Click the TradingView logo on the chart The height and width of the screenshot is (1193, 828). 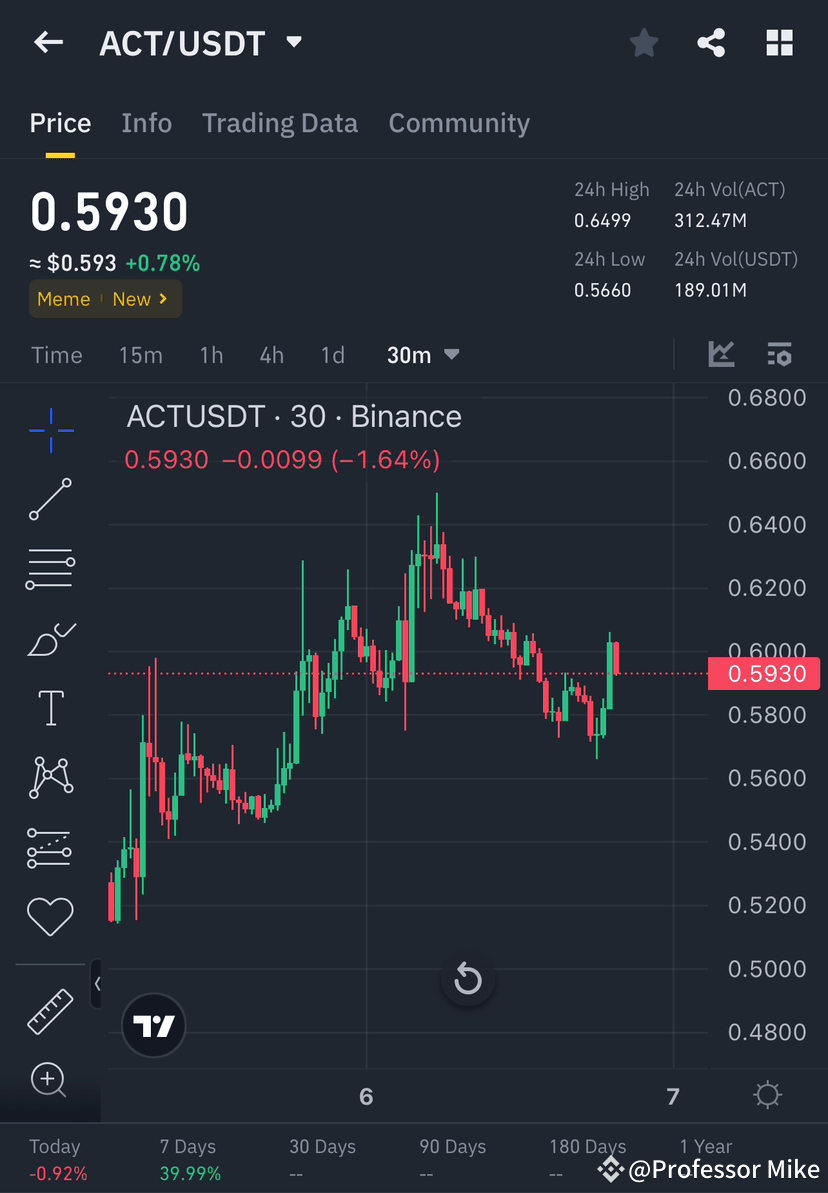tap(153, 1025)
